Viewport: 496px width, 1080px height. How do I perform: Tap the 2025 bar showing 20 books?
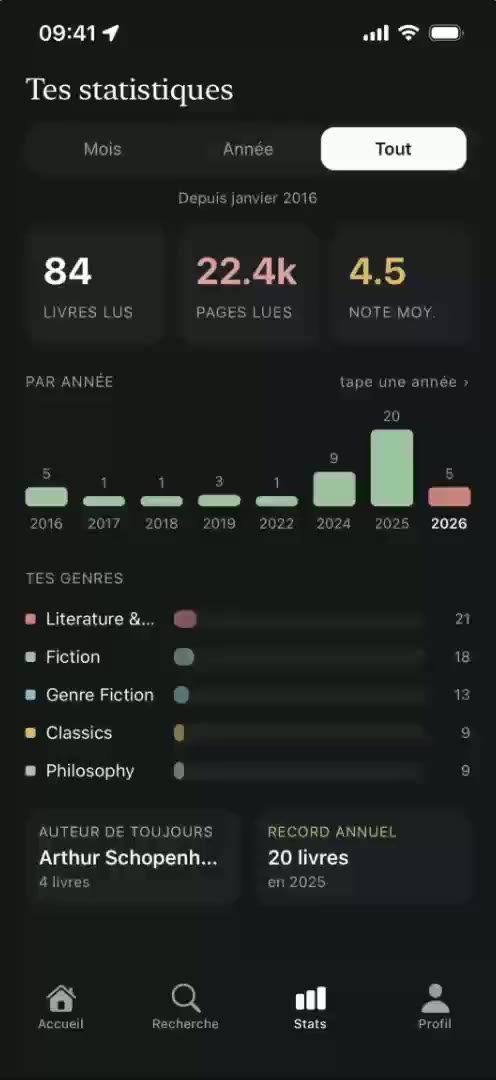coord(392,468)
